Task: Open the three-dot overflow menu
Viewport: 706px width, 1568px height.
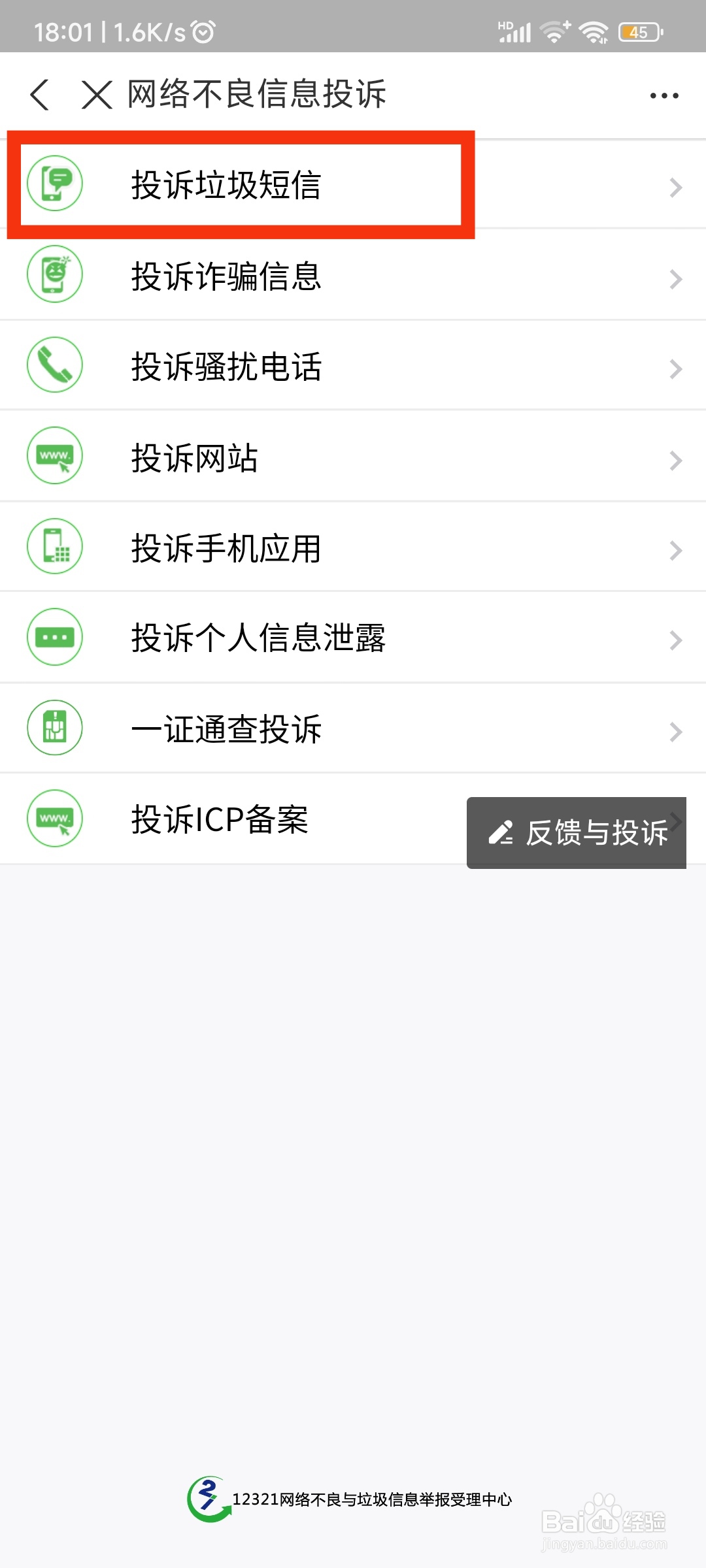Action: 664,95
